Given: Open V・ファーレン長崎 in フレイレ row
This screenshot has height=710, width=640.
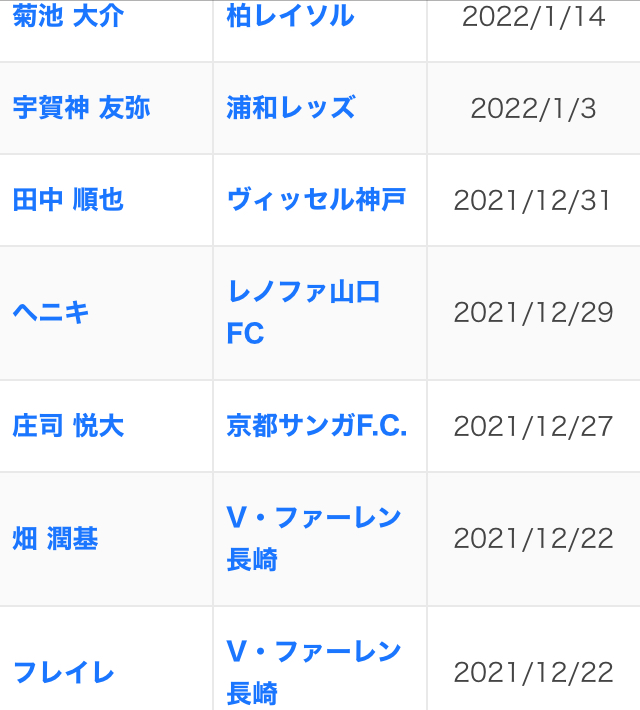Looking at the screenshot, I should point(313,653).
